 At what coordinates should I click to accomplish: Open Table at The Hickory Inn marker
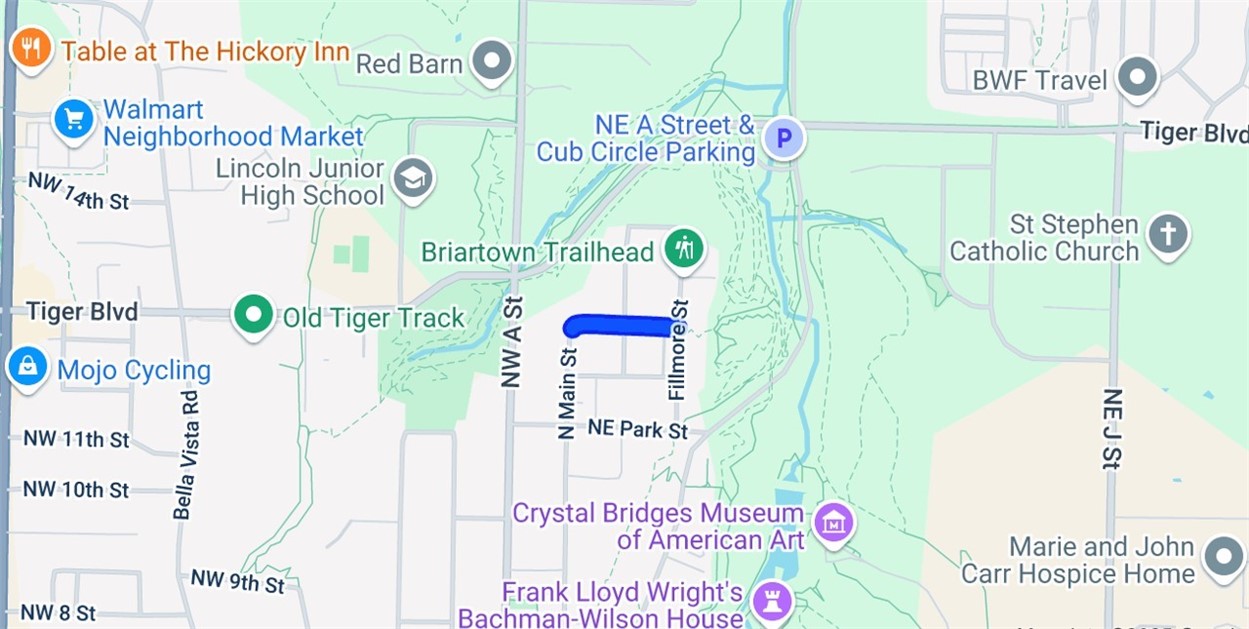31,47
